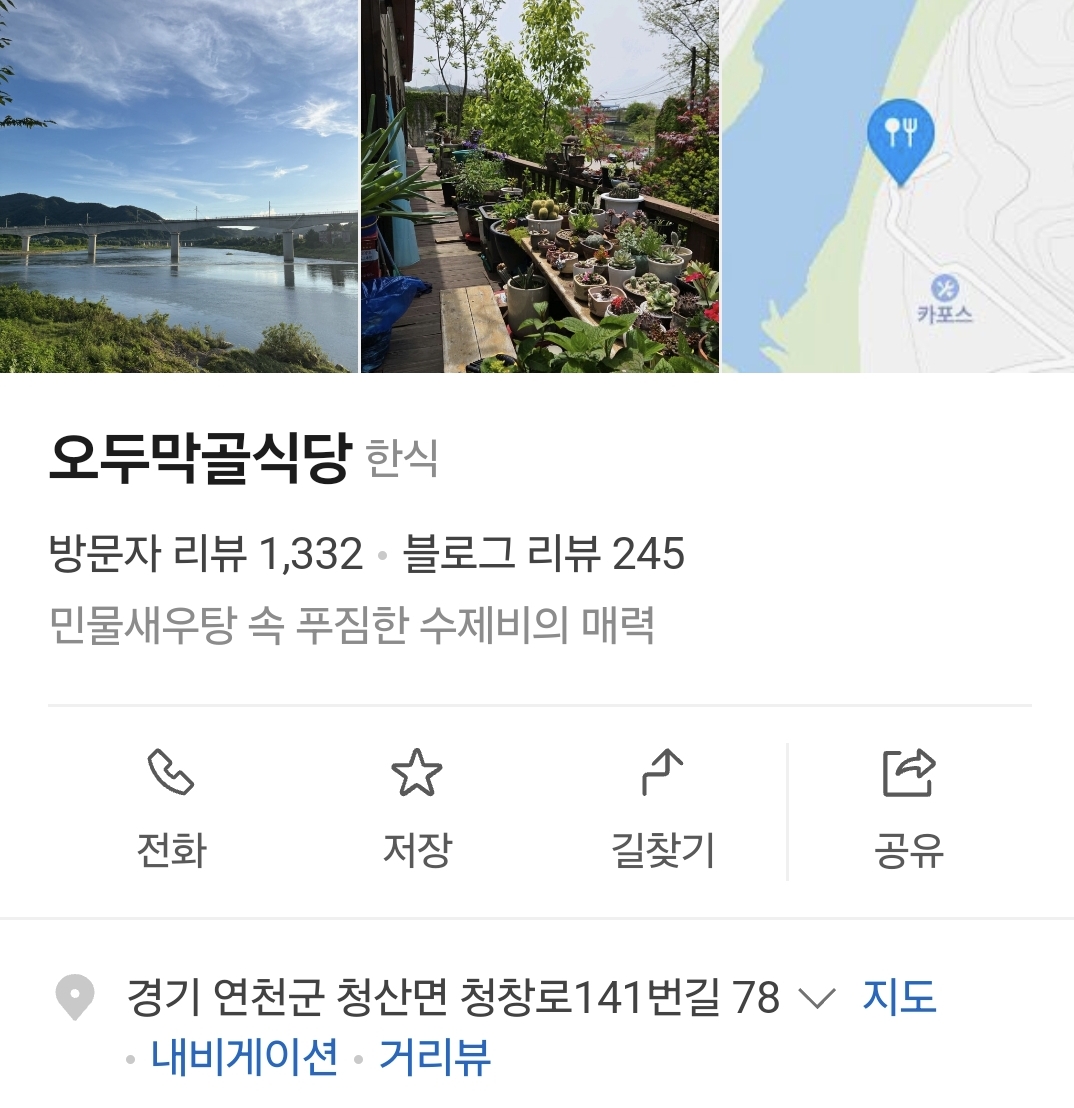
Task: Open the map preview thumbnail
Action: click(x=897, y=186)
